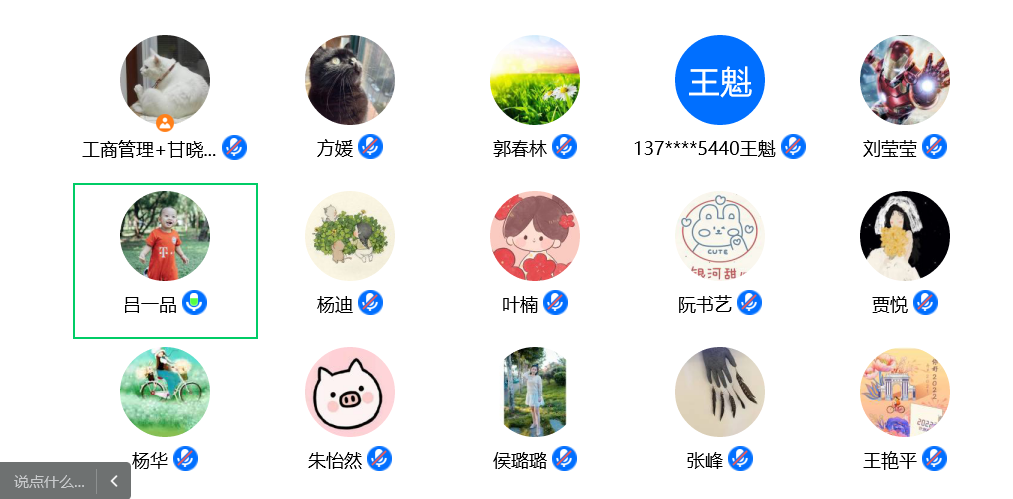Open participant 王艳平's tile
Viewport: 1013px width, 499px height.
(905, 392)
